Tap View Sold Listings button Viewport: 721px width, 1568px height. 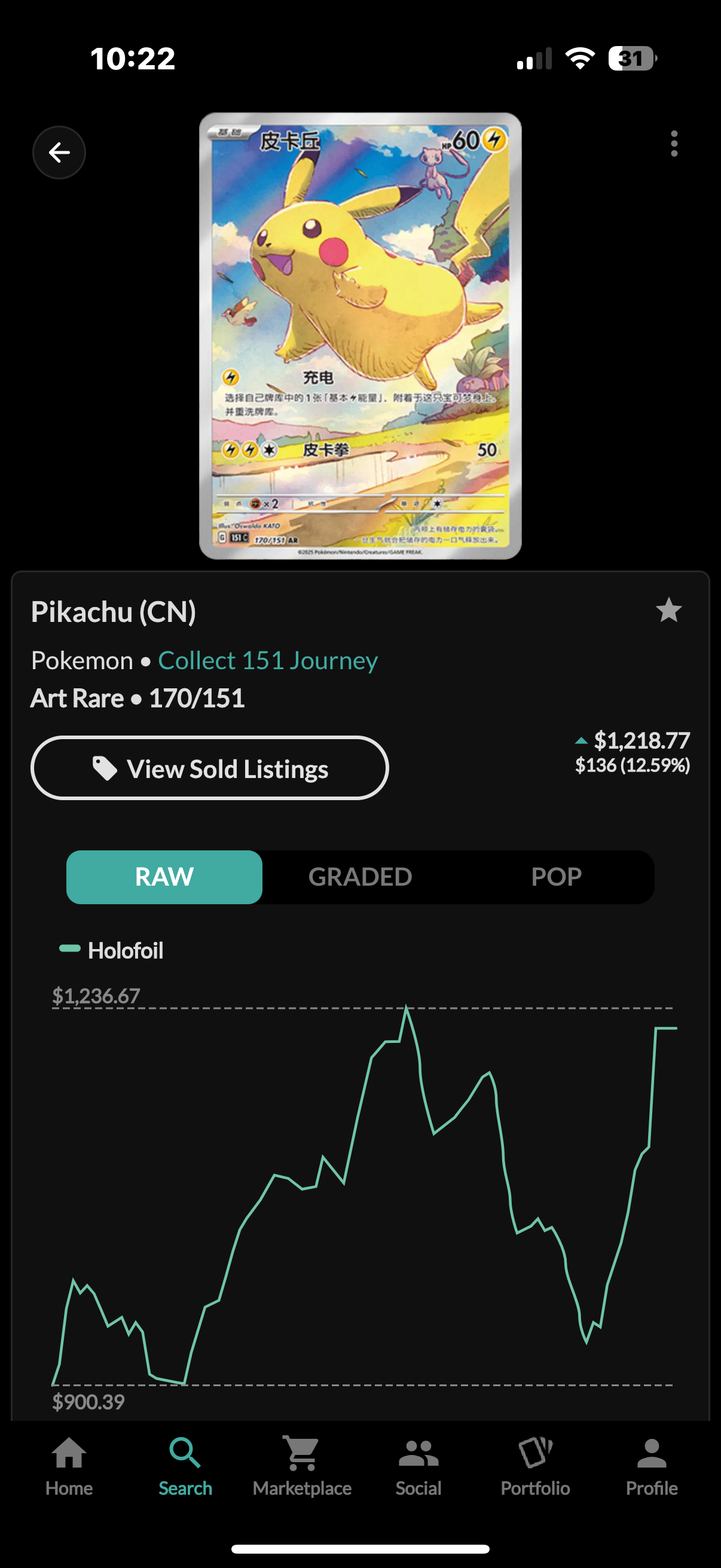click(x=209, y=768)
